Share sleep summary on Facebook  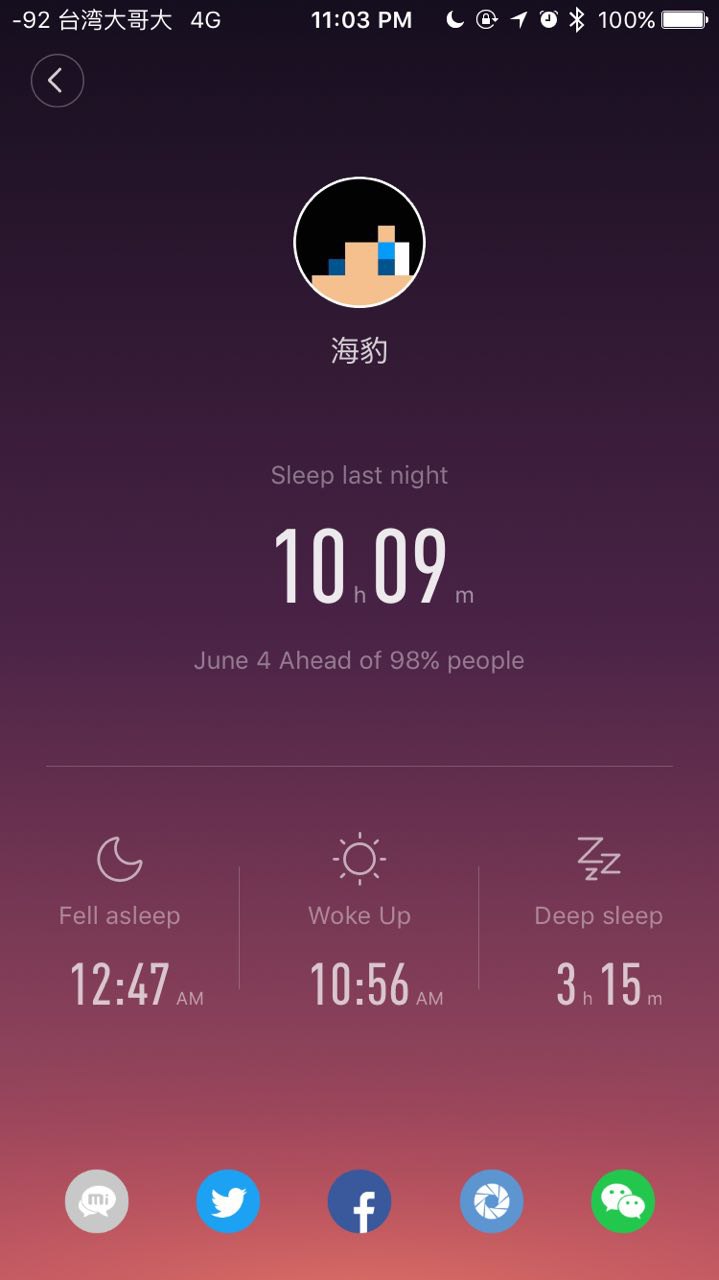[360, 1201]
